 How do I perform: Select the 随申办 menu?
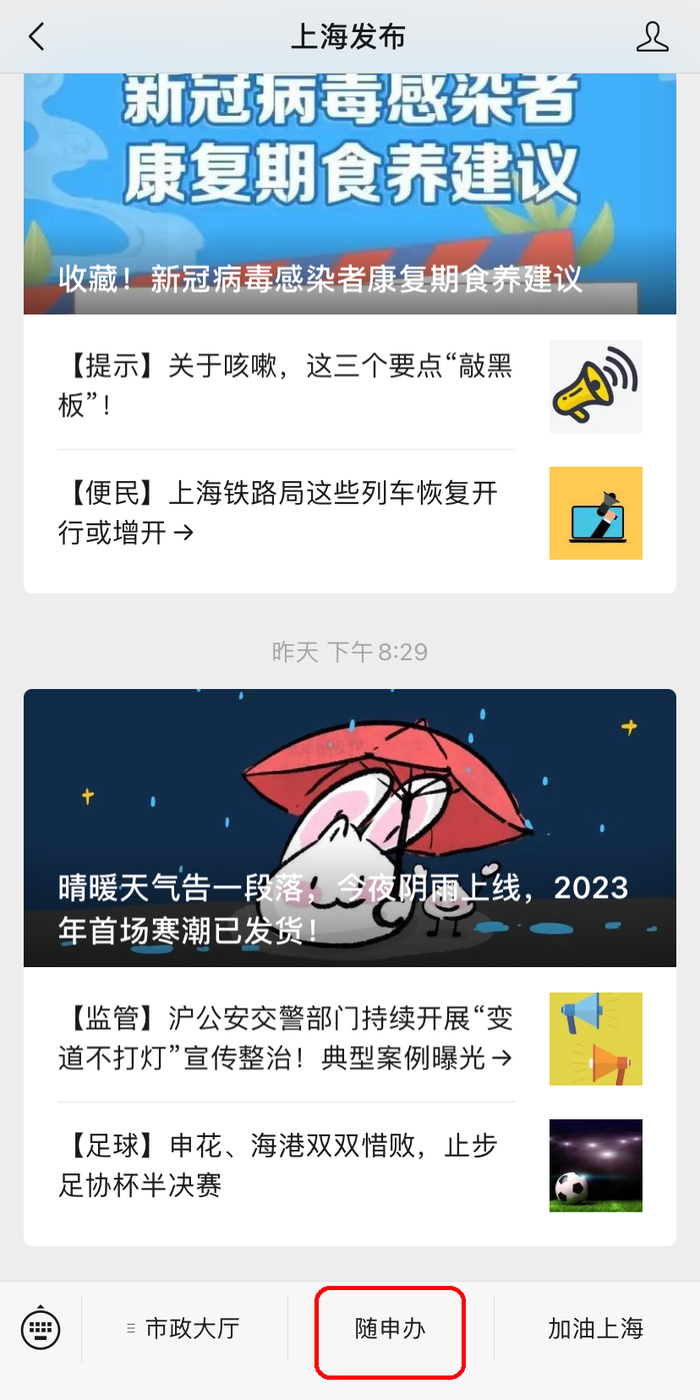[x=390, y=1329]
